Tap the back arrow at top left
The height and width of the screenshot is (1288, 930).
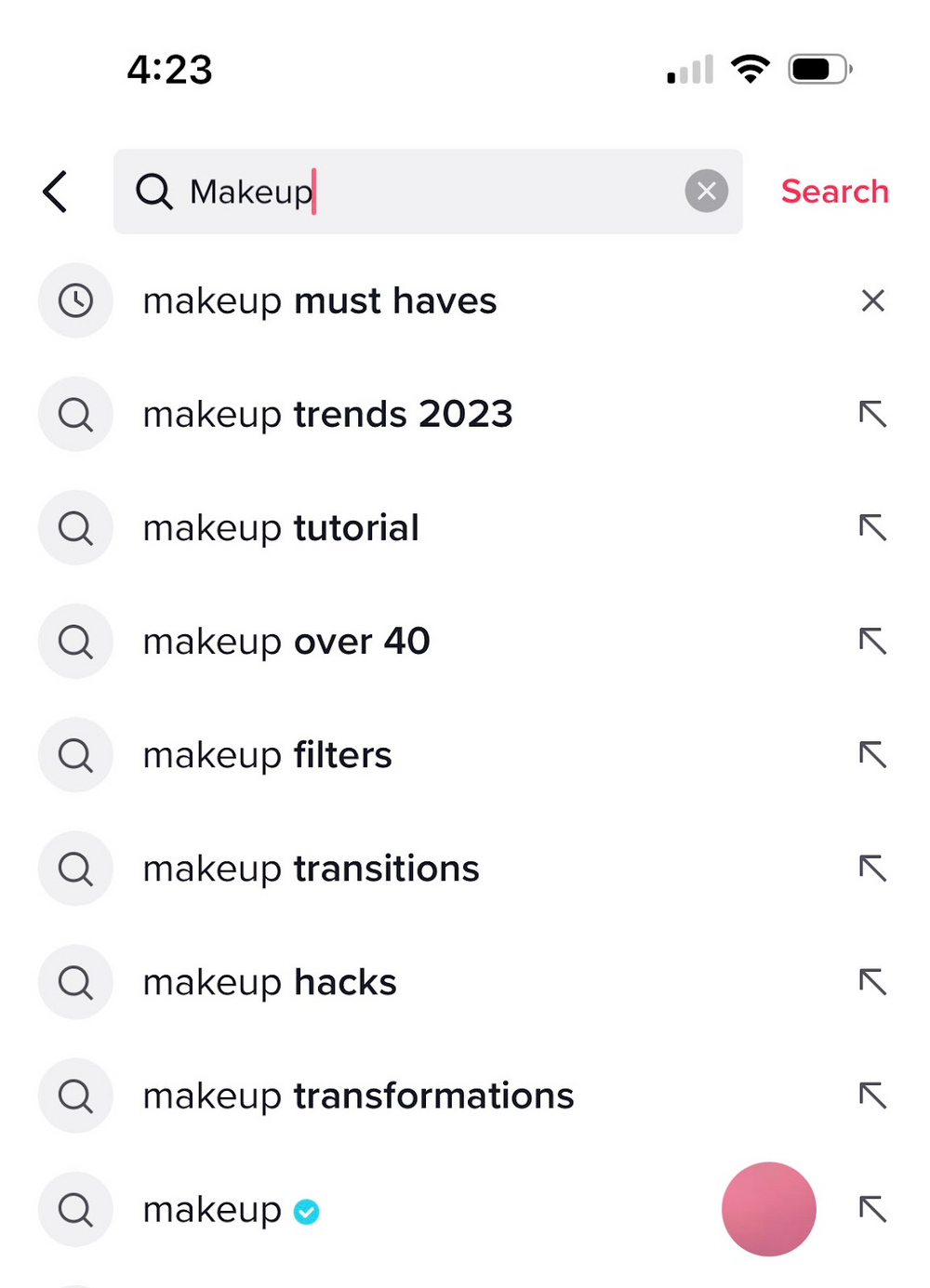point(55,192)
